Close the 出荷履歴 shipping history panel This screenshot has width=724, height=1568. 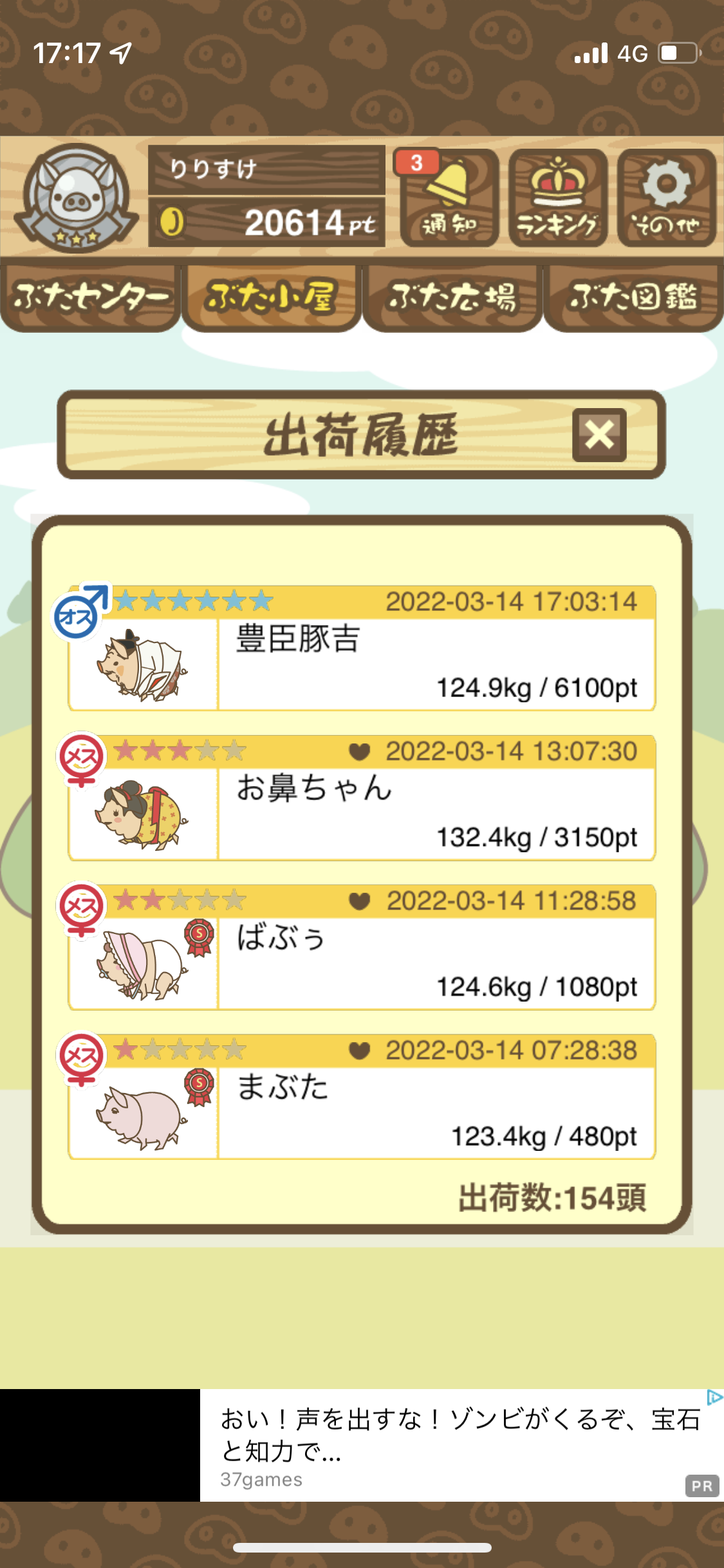[599, 435]
